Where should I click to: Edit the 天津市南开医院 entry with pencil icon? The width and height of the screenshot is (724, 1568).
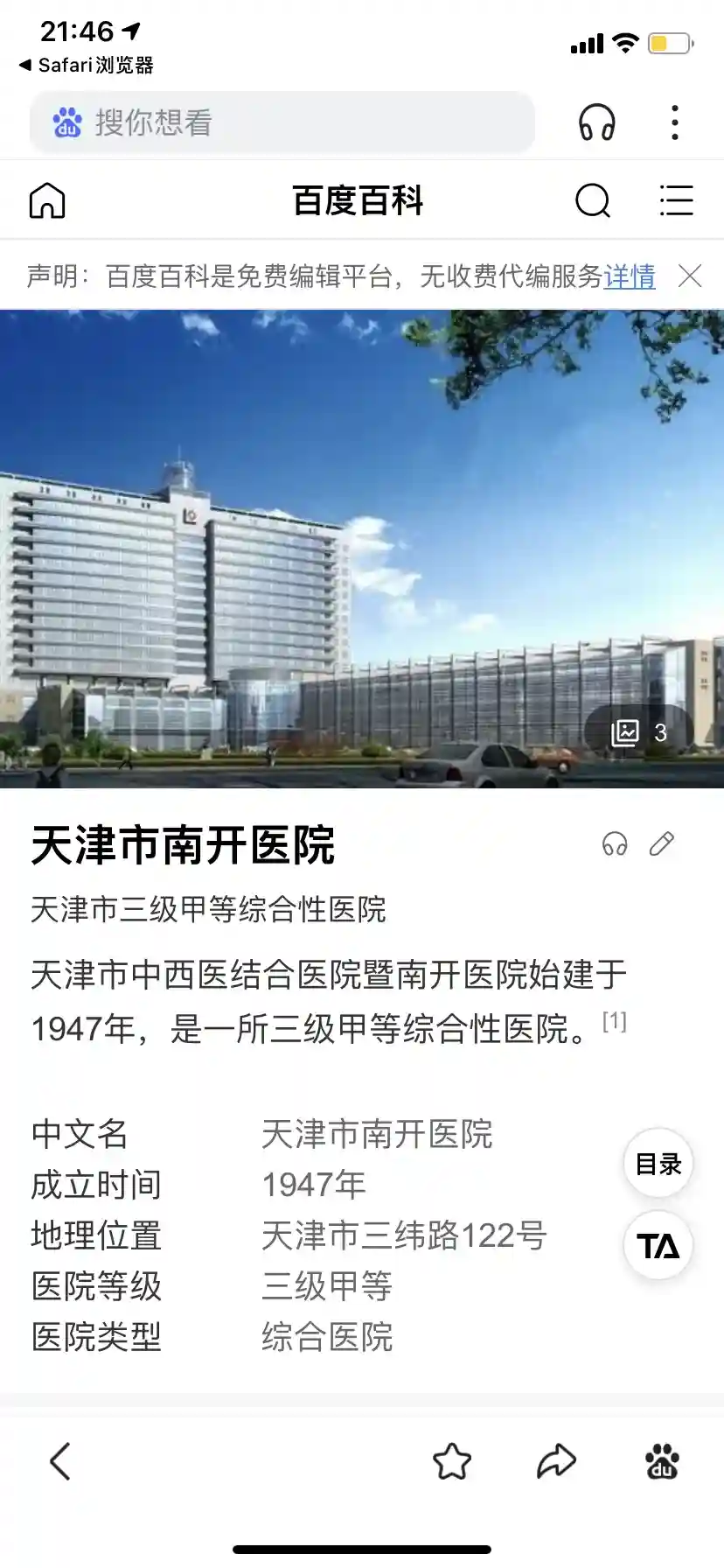[662, 843]
